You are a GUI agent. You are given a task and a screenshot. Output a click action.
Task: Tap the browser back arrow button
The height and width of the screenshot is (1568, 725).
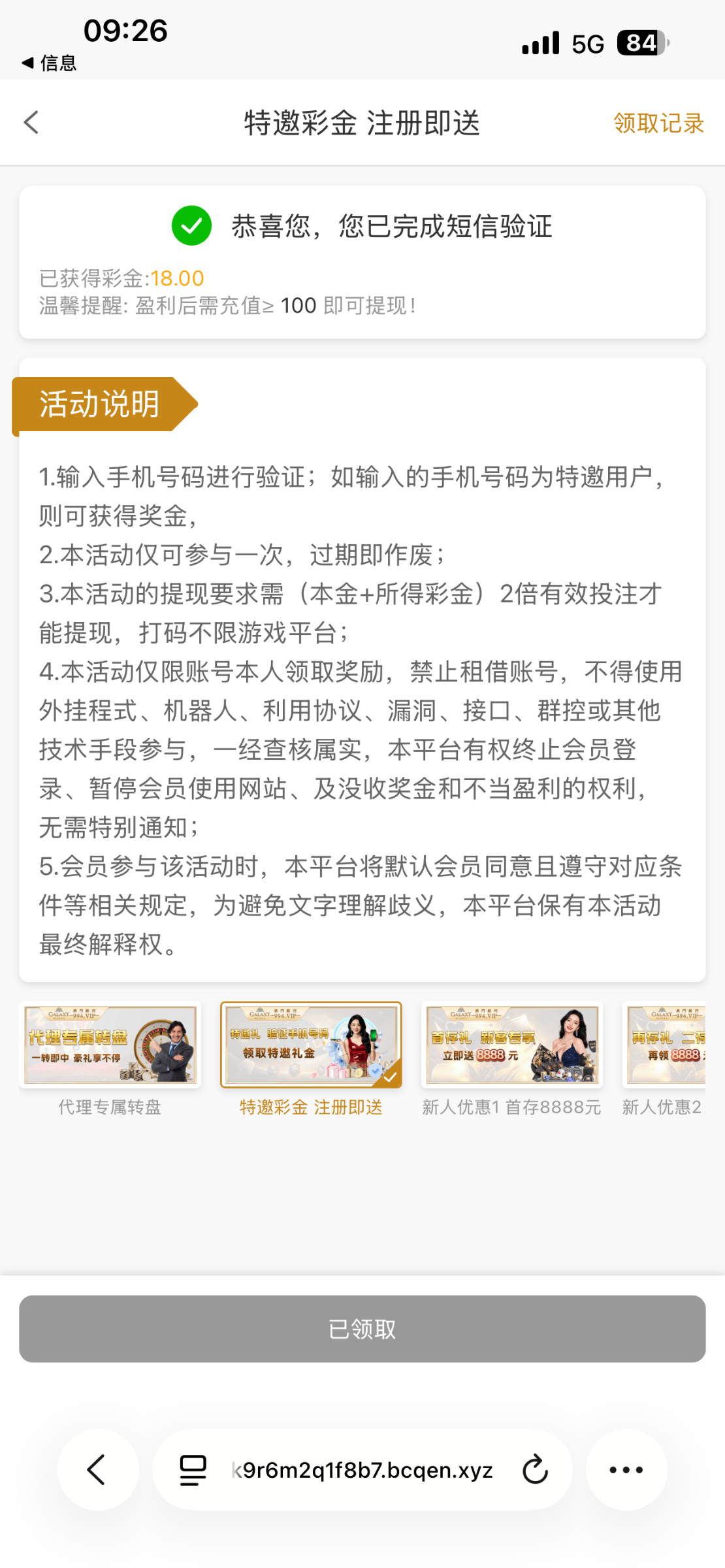97,1469
